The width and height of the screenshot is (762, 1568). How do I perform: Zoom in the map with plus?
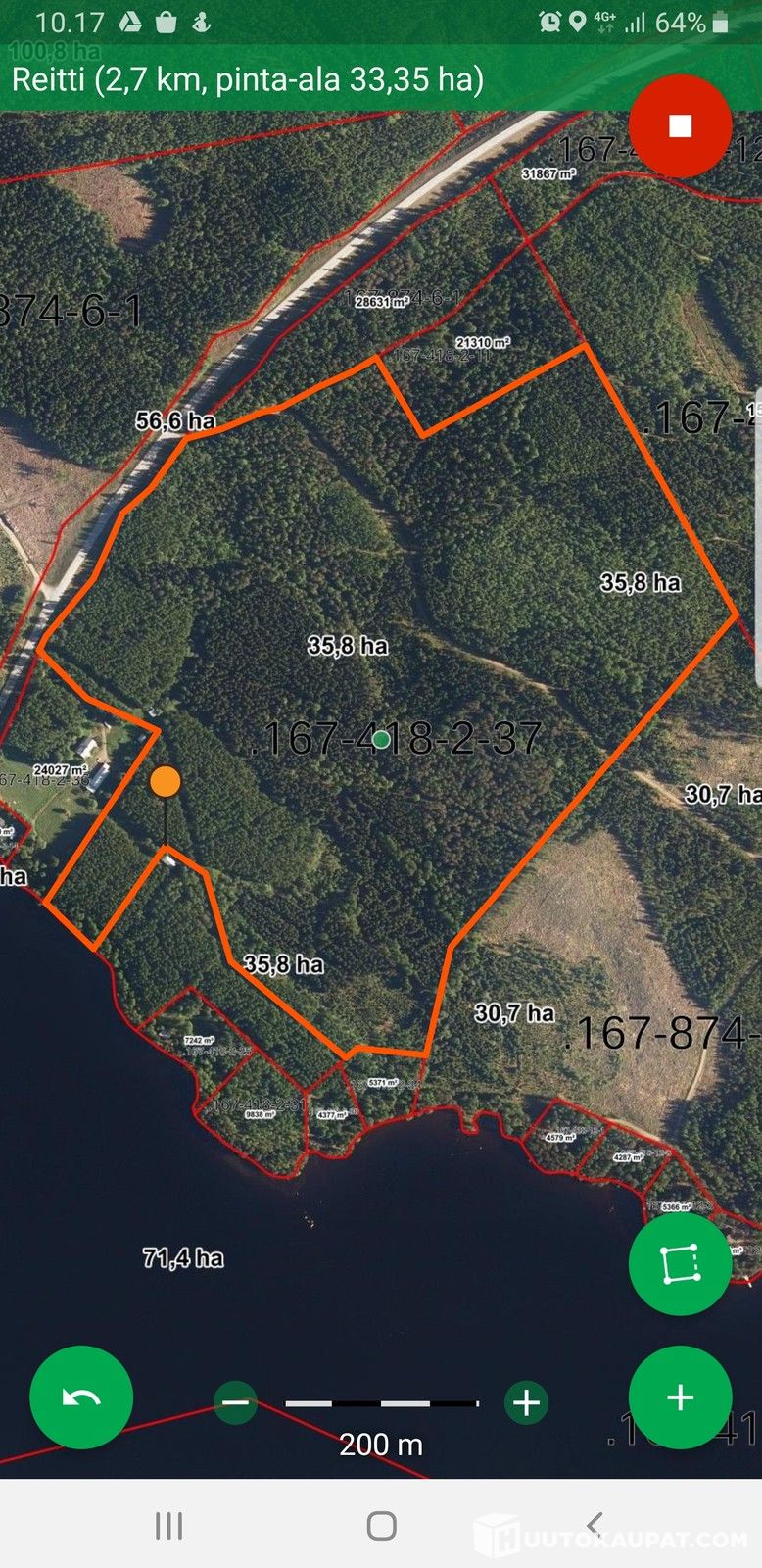[x=527, y=1402]
